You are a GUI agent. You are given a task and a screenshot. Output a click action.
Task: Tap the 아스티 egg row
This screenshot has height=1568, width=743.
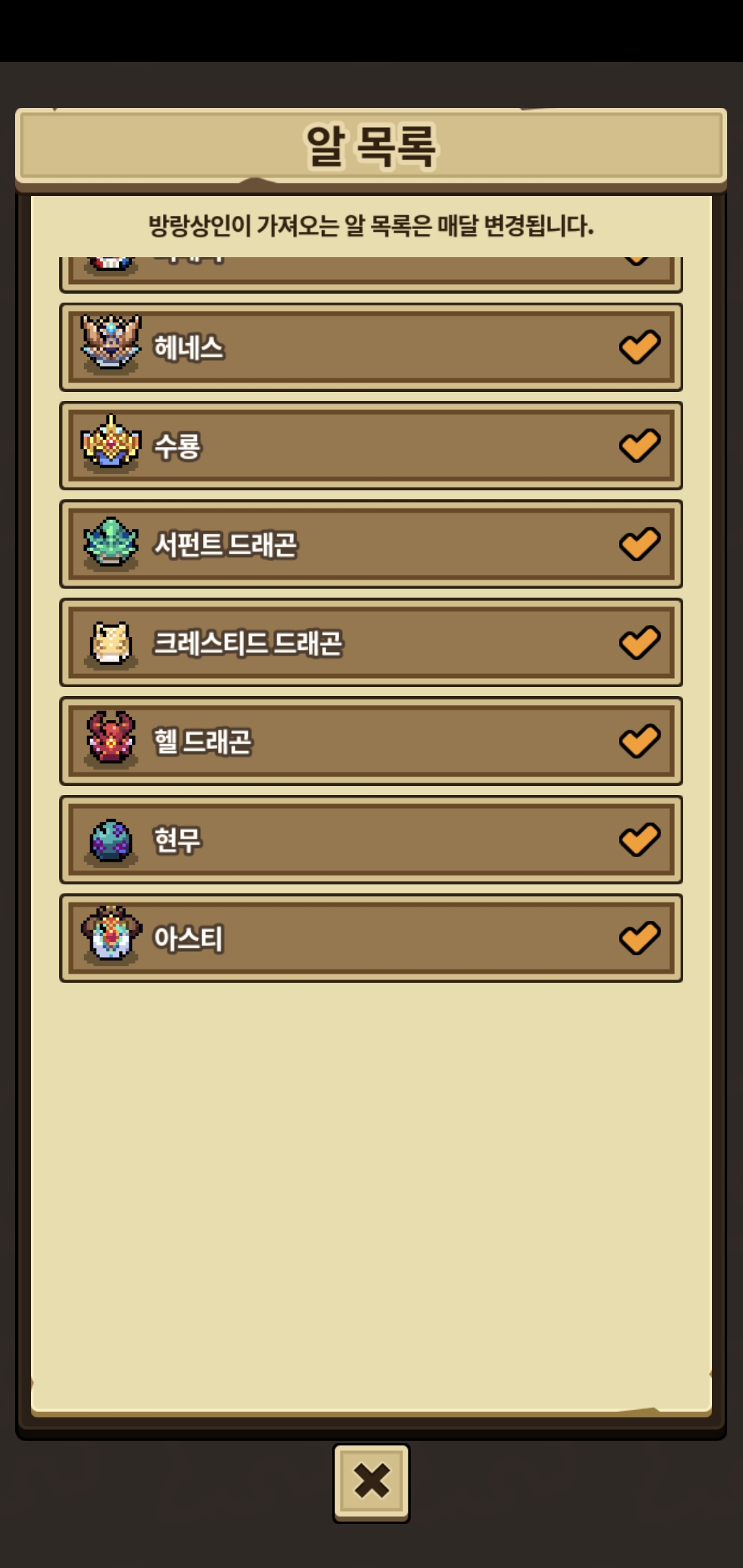pyautogui.click(x=371, y=938)
